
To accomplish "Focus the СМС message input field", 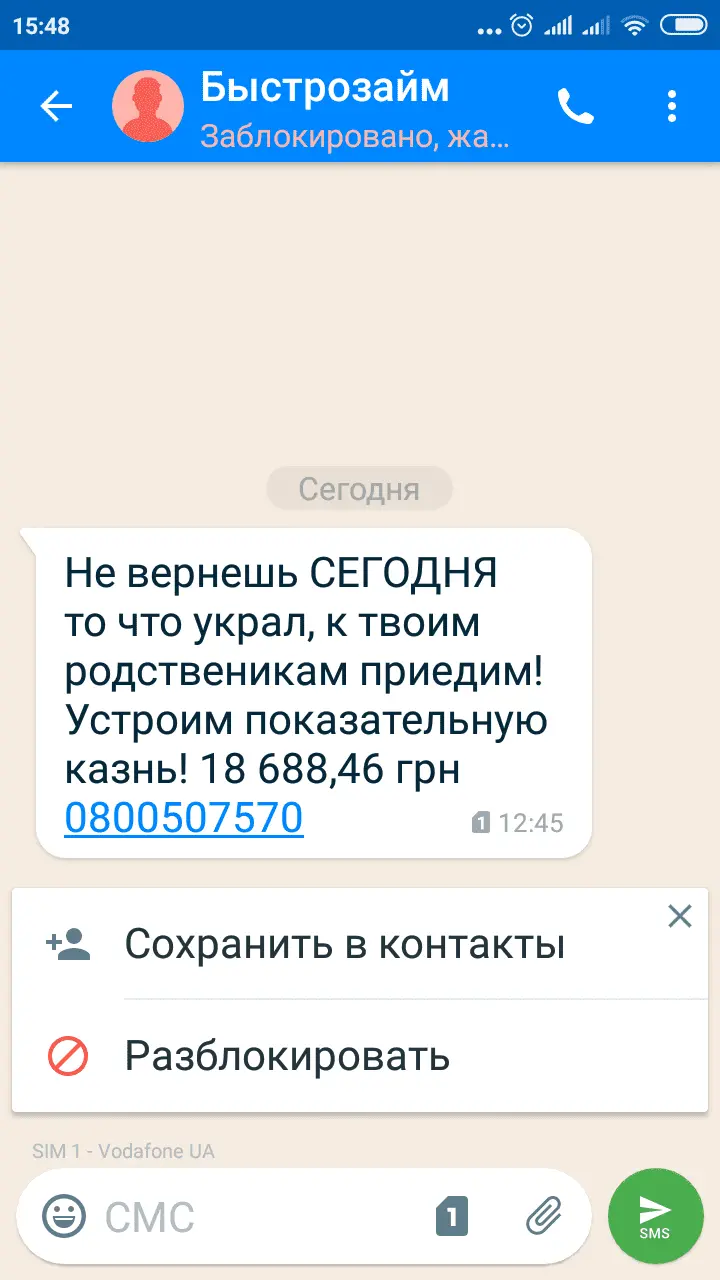I will coord(260,1217).
